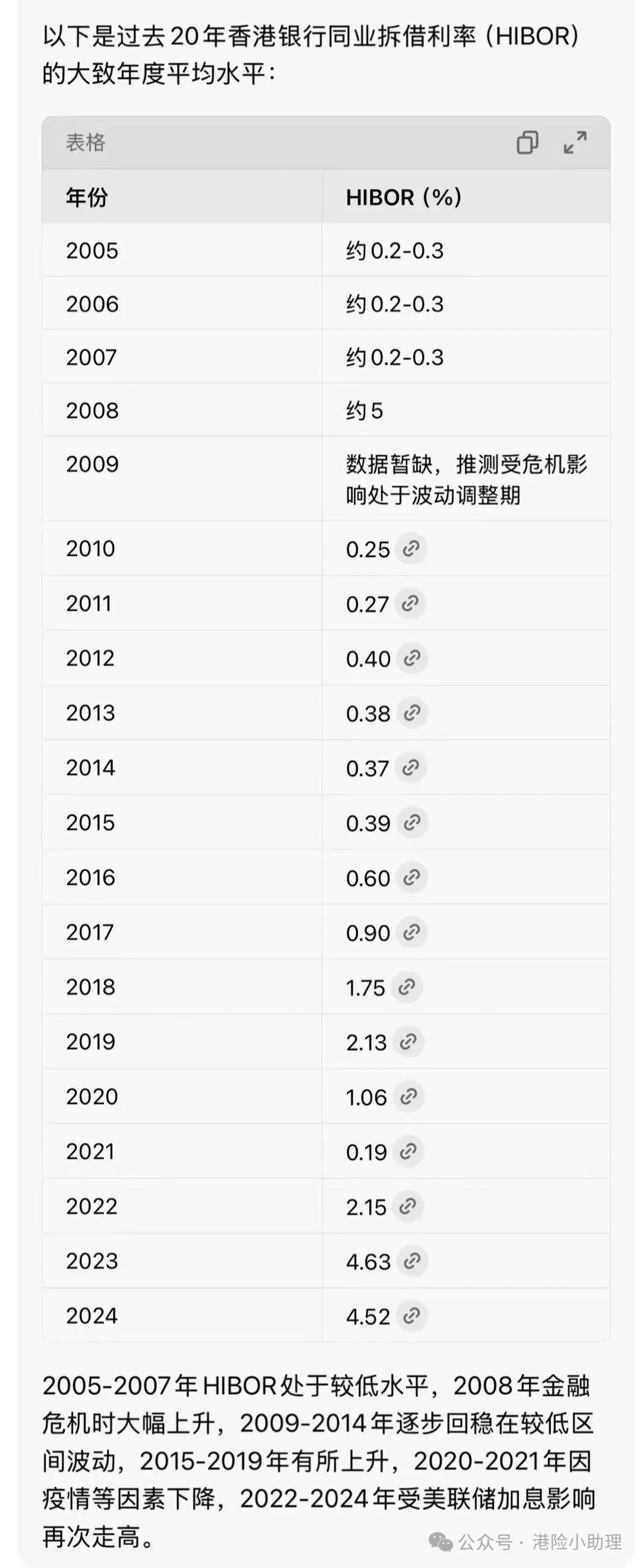
Task: Open the reference link beside 2023's 4.63
Action: [412, 1261]
